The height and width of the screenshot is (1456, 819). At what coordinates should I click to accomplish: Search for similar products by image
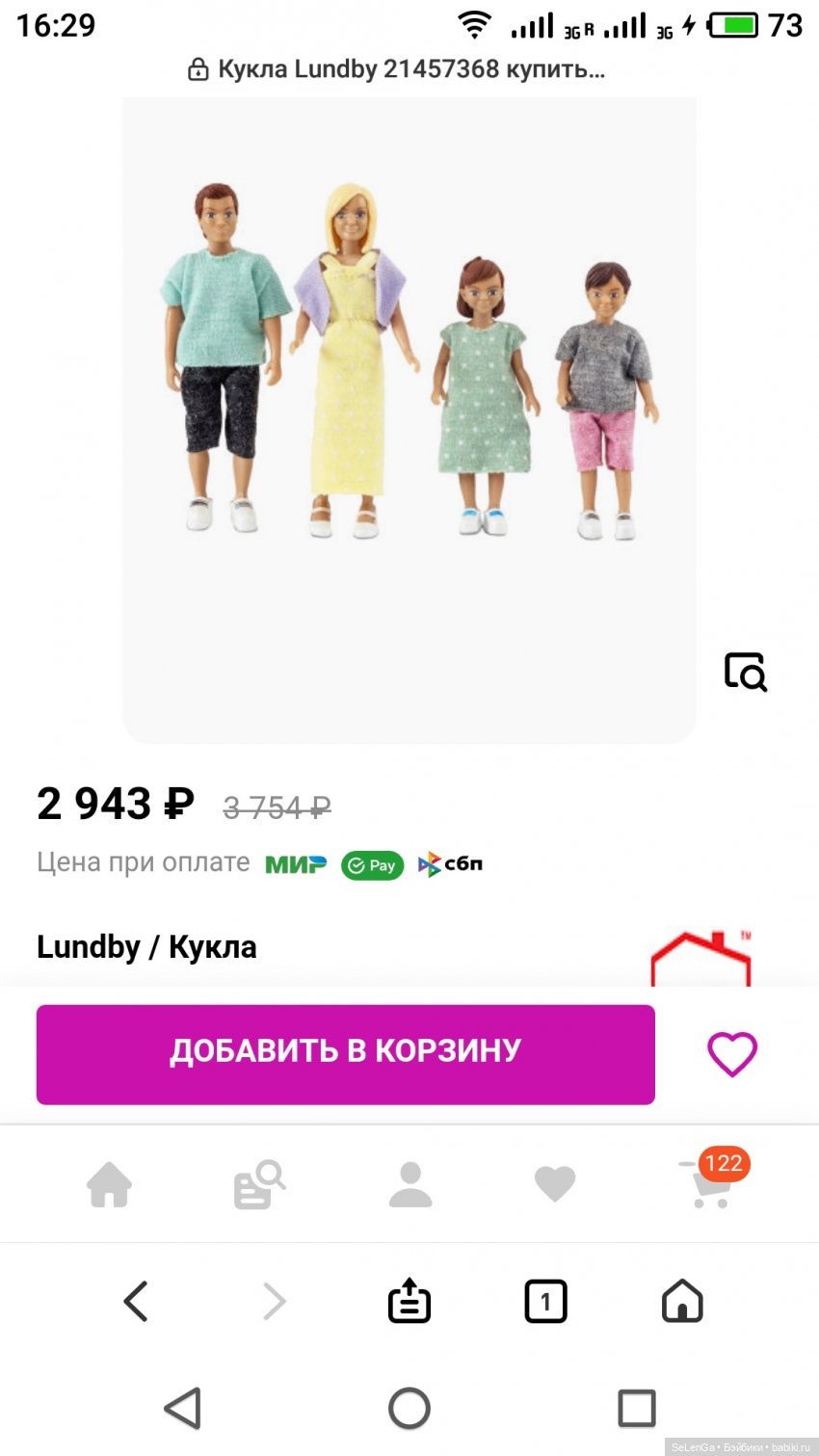click(745, 672)
